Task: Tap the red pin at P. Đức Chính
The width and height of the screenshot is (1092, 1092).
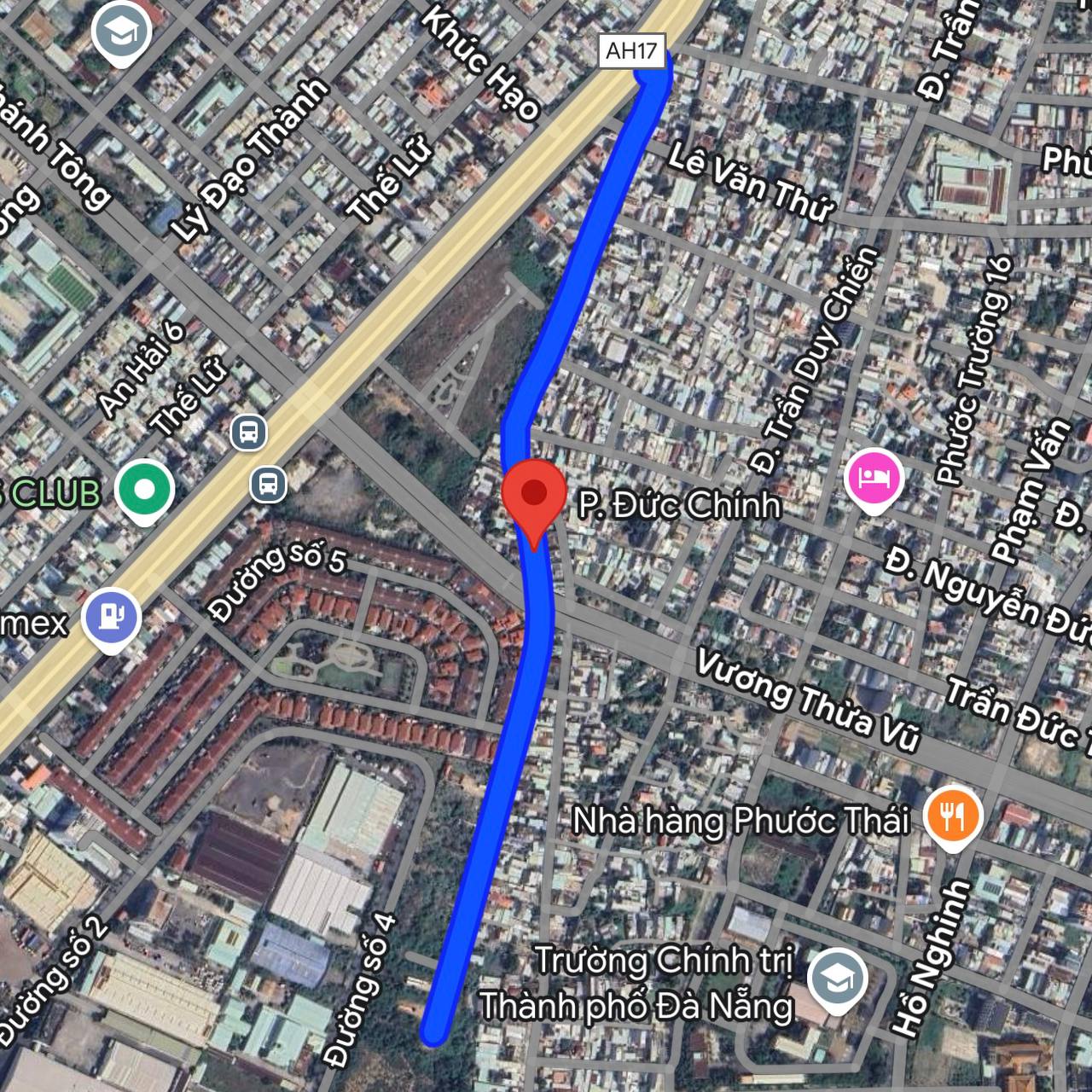Action: tap(534, 497)
